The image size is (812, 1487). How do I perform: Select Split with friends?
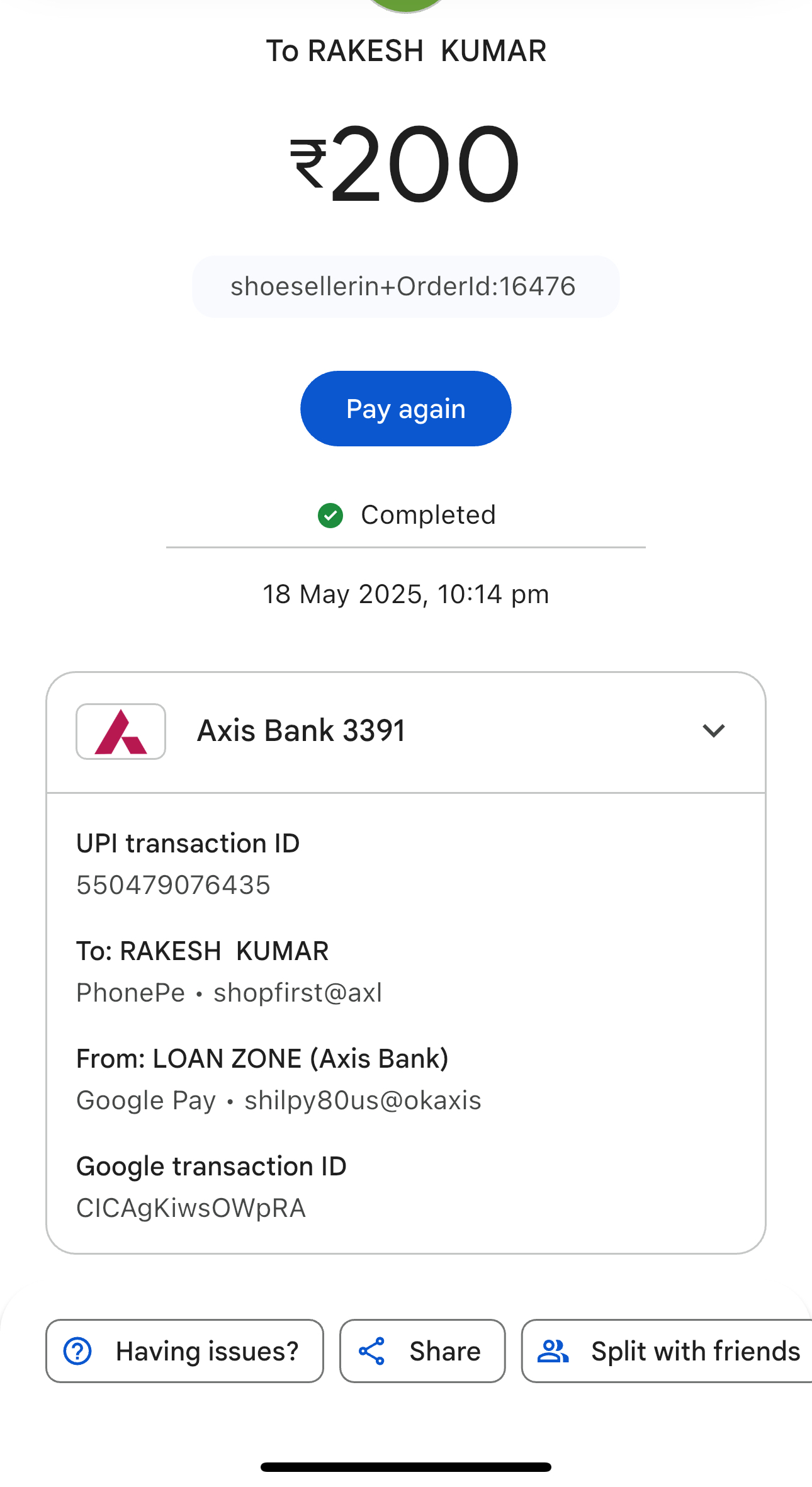click(667, 1351)
